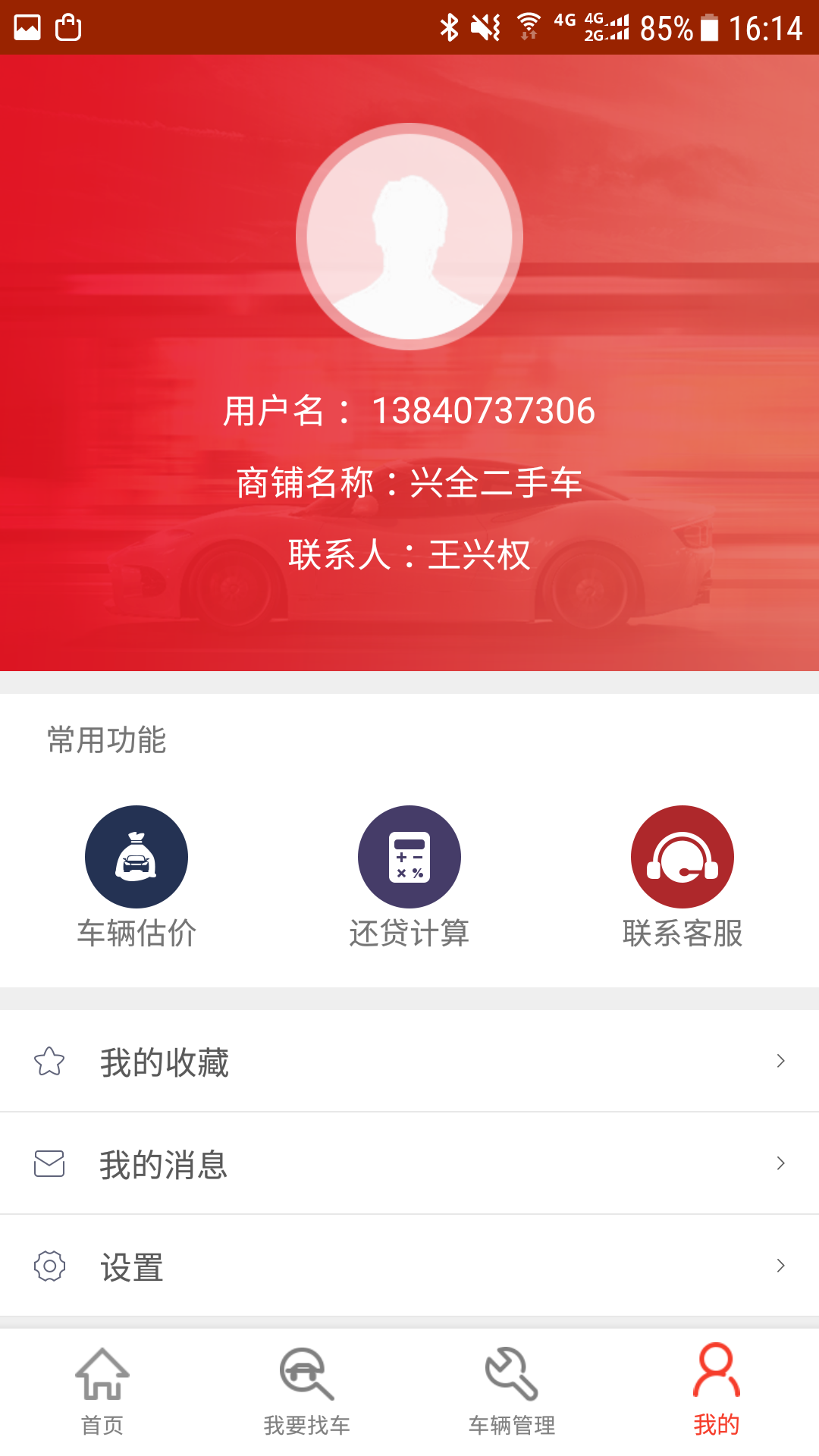Image resolution: width=819 pixels, height=1456 pixels.
Task: Open the 车辆估价 vehicle valuation tool
Action: click(136, 856)
